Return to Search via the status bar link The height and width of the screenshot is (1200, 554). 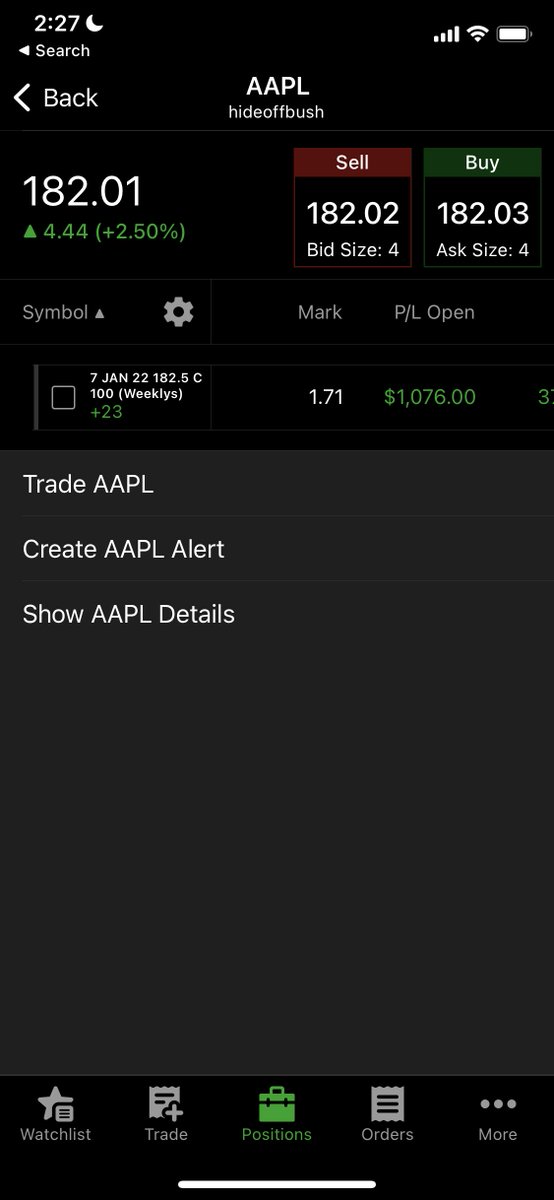54,50
